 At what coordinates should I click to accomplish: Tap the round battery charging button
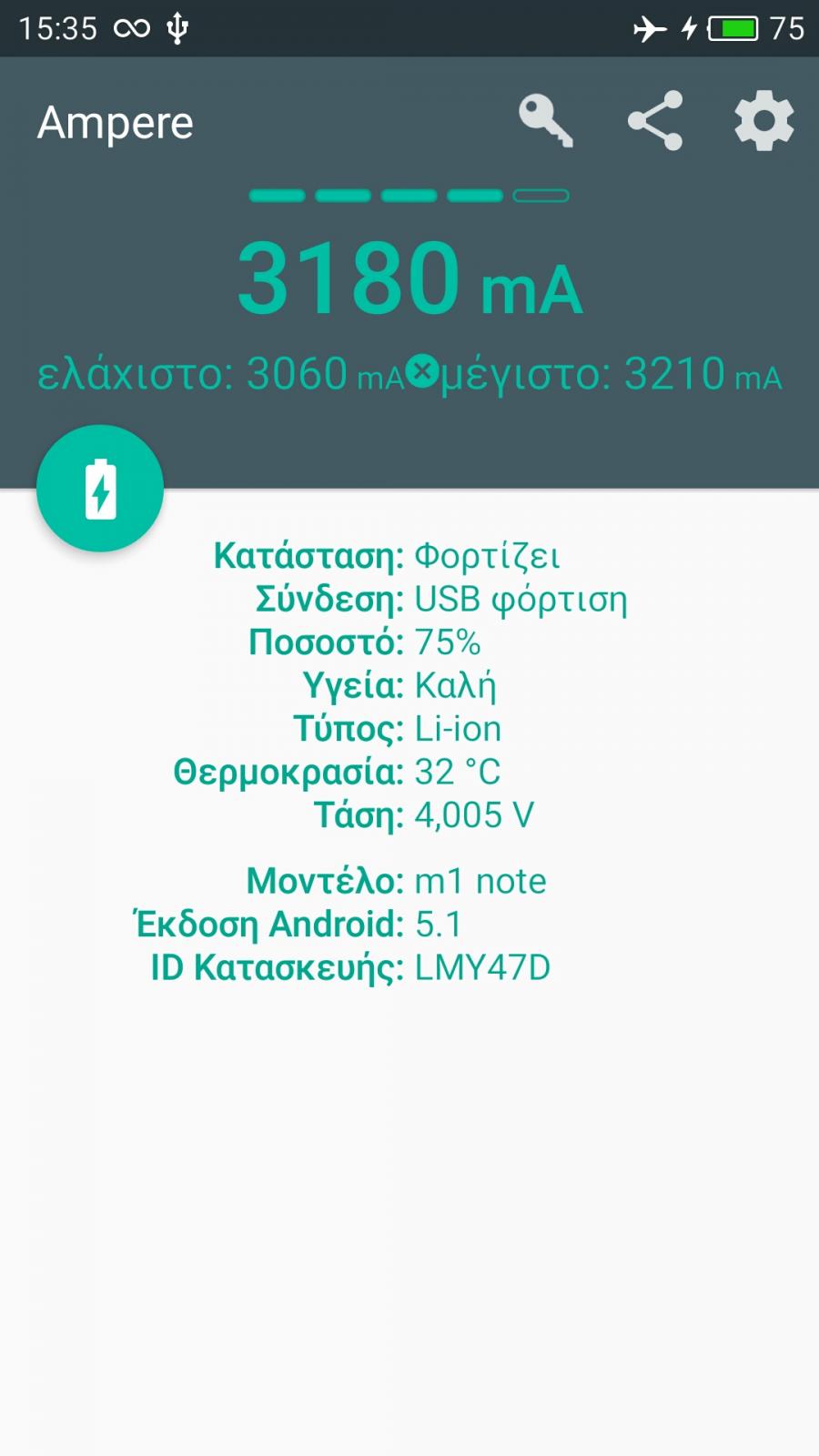click(x=100, y=489)
